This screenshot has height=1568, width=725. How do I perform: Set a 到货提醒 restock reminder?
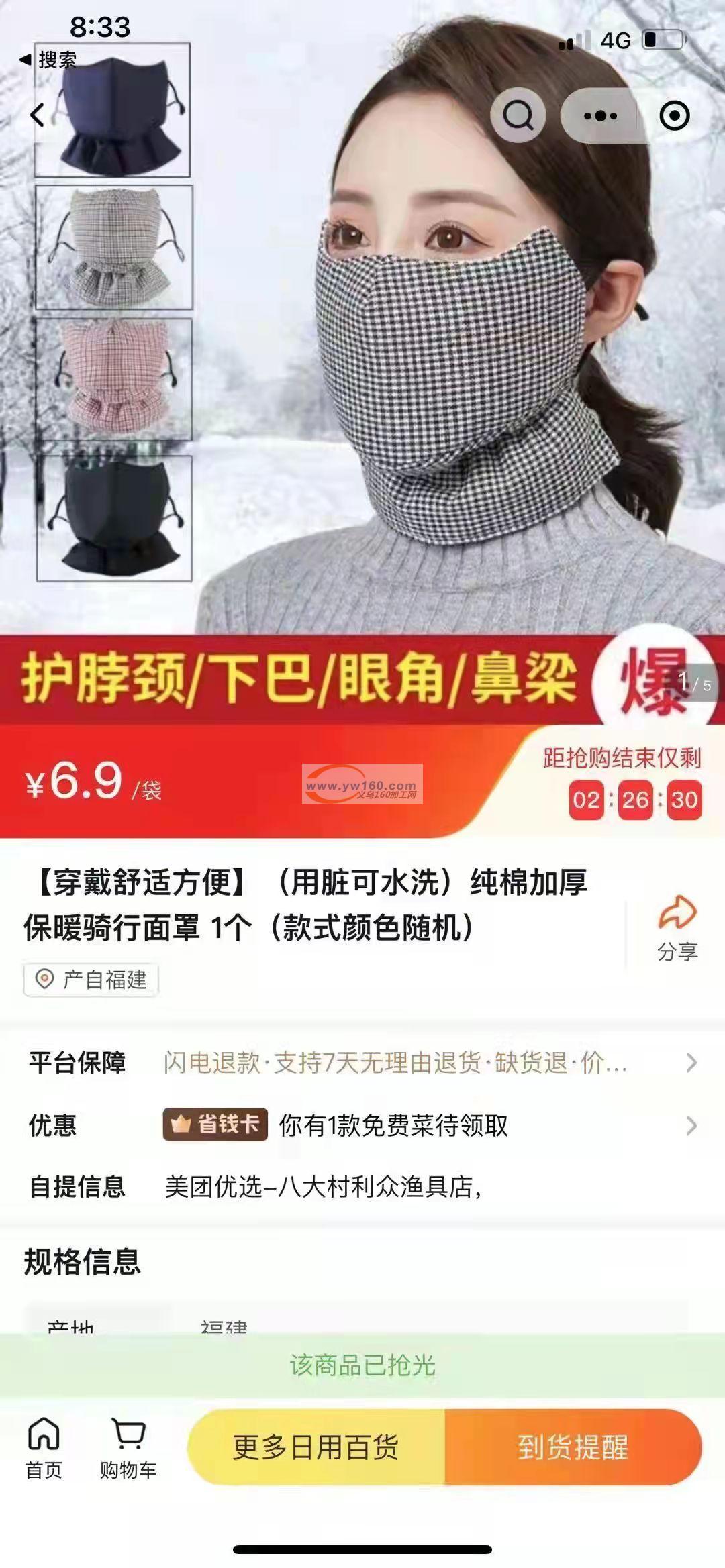[x=573, y=1447]
